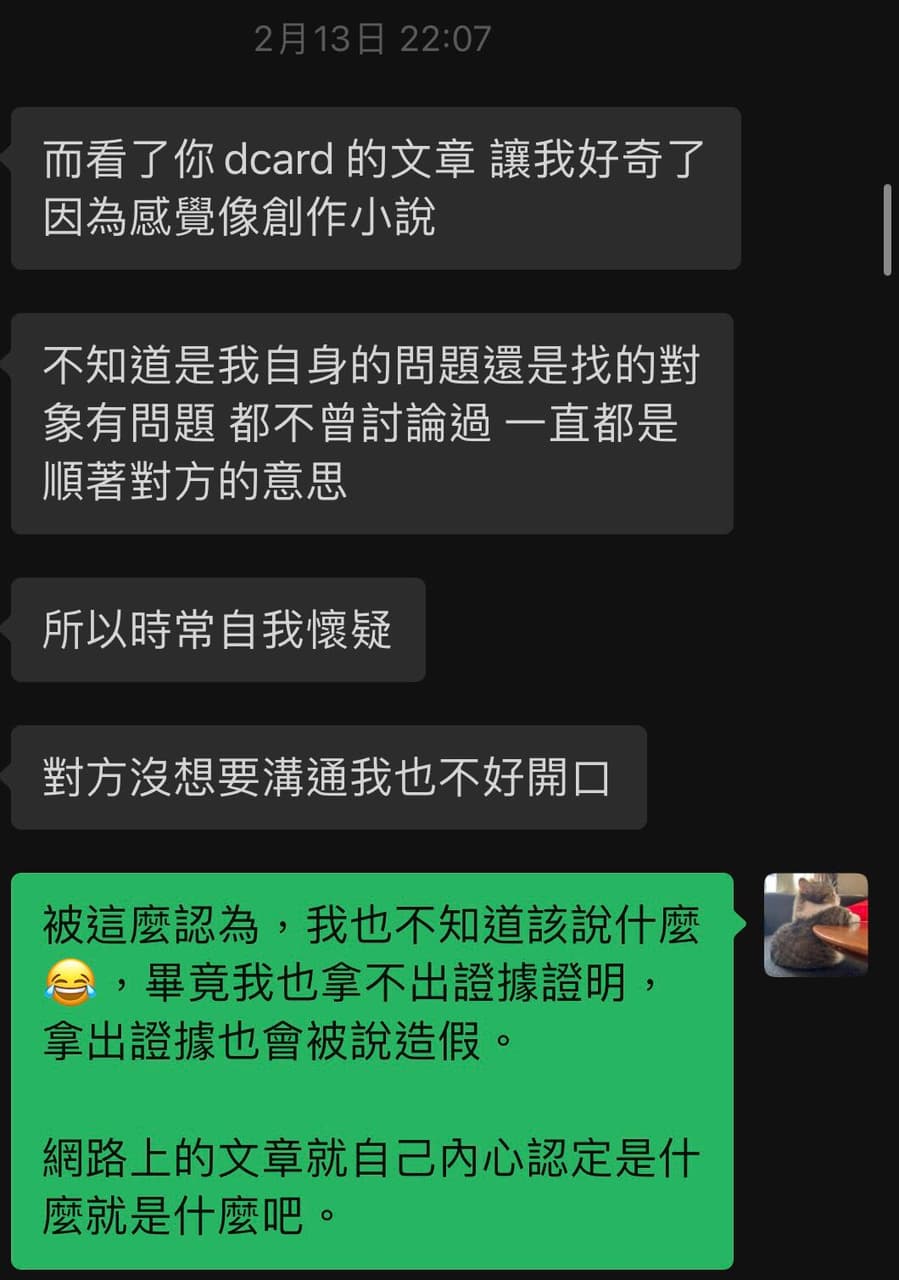The height and width of the screenshot is (1280, 899).
Task: Open the cat avatar profile picture
Action: [x=815, y=924]
